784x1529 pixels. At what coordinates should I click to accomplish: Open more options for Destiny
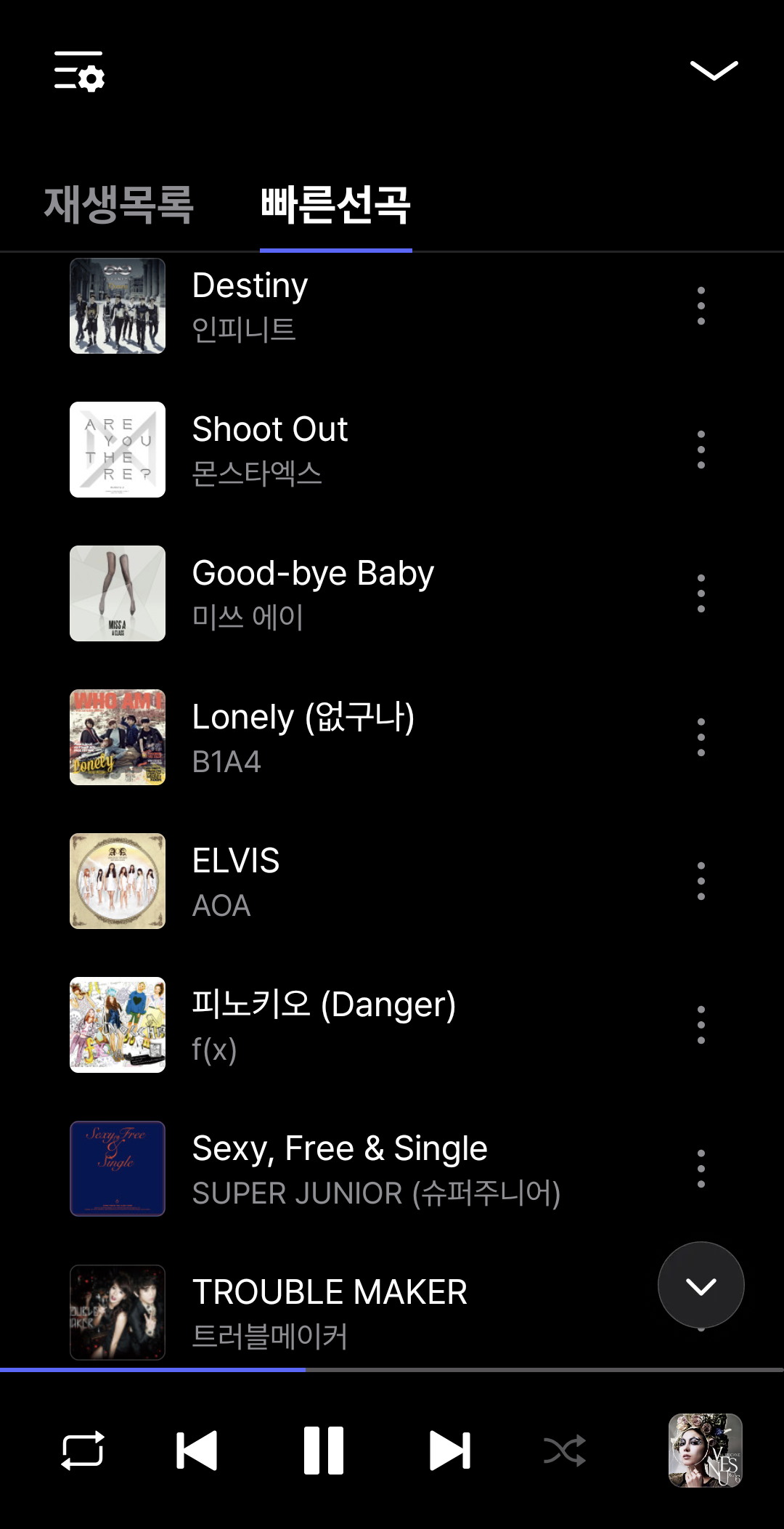701,306
